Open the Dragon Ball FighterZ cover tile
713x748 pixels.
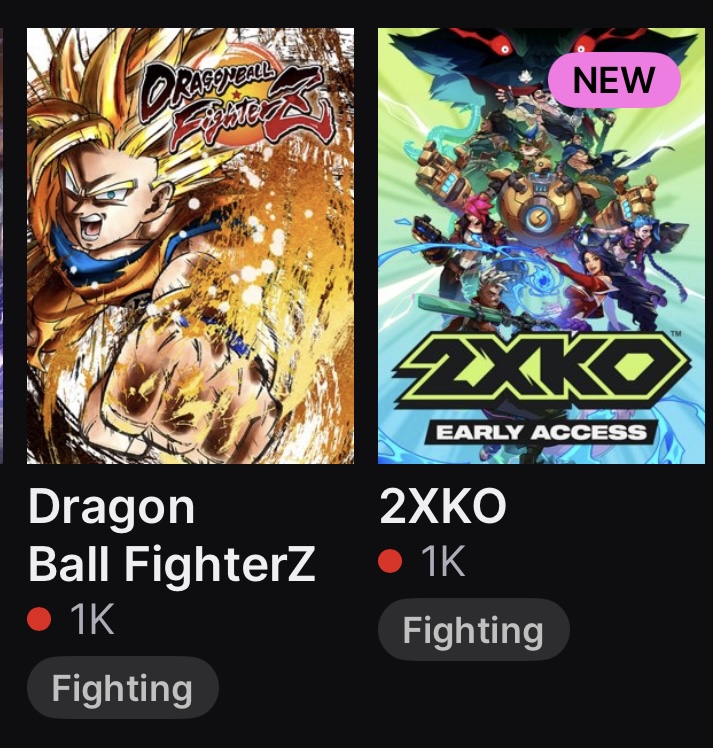(190, 246)
